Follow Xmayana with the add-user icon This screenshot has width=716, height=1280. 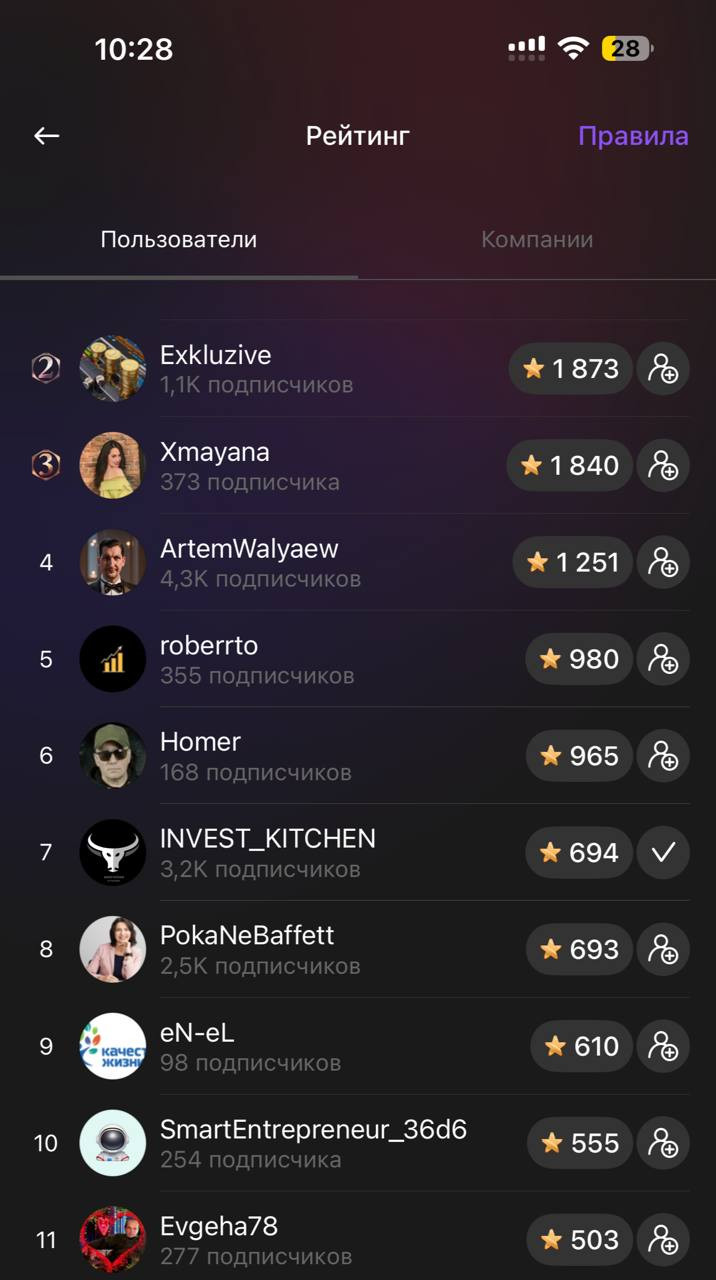(x=663, y=465)
